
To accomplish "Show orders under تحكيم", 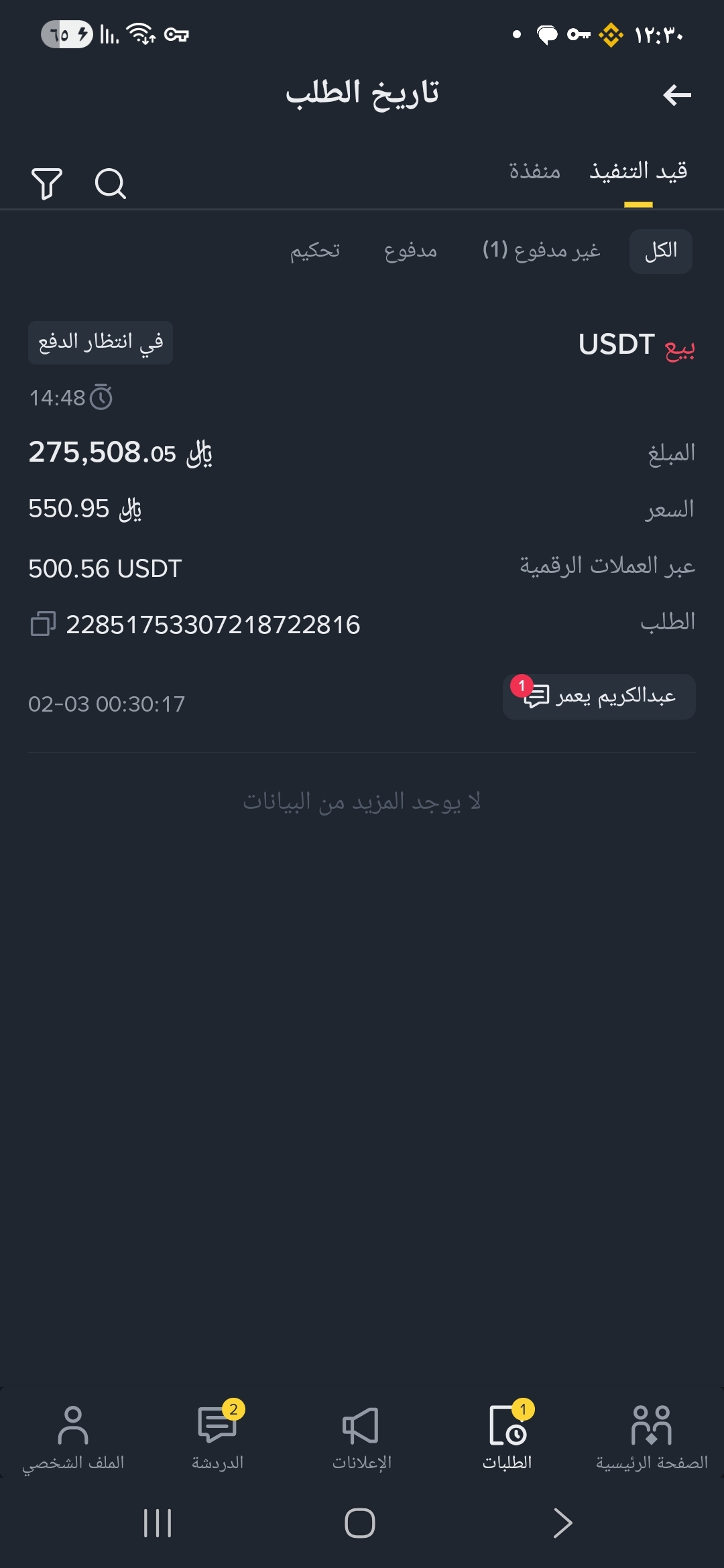I will click(x=315, y=251).
